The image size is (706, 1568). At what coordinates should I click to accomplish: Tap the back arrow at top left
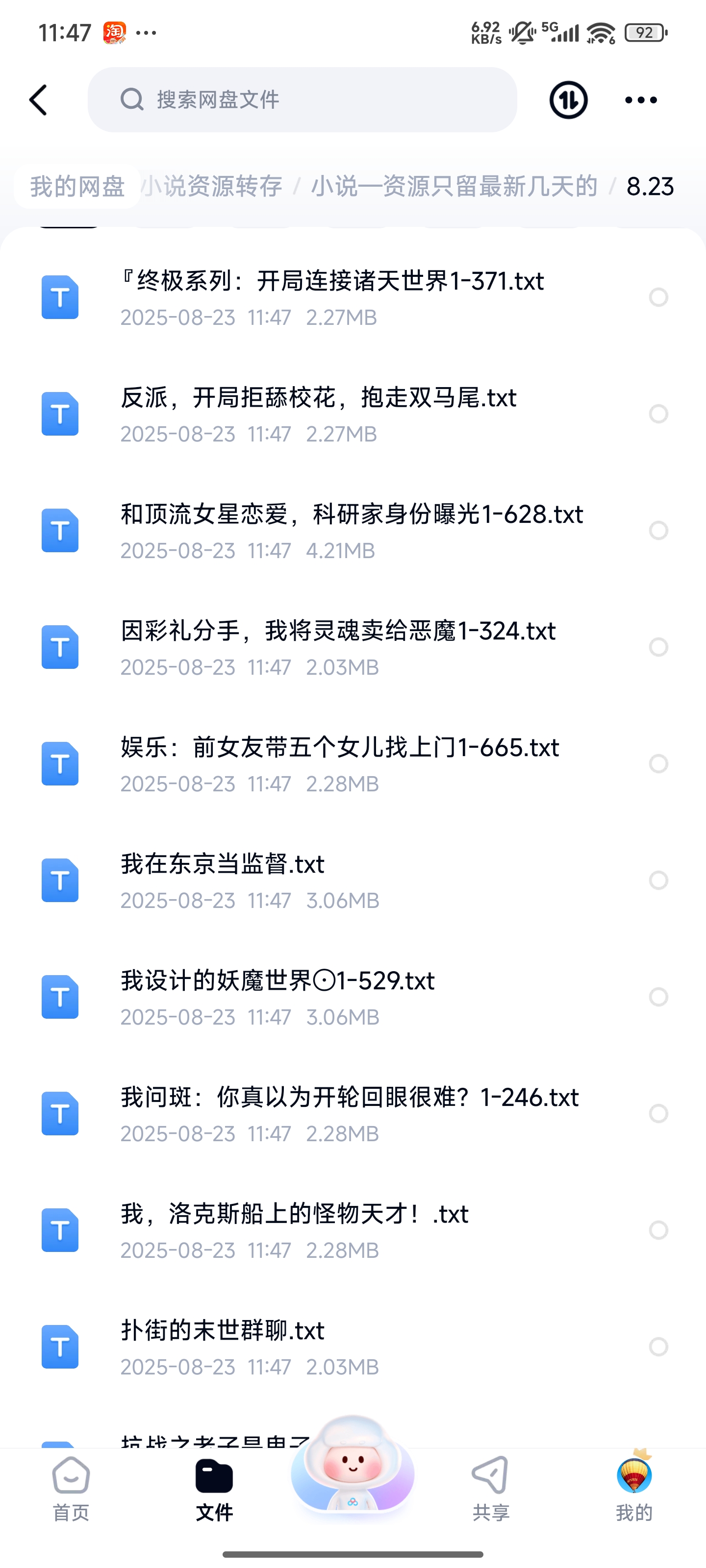tap(38, 100)
